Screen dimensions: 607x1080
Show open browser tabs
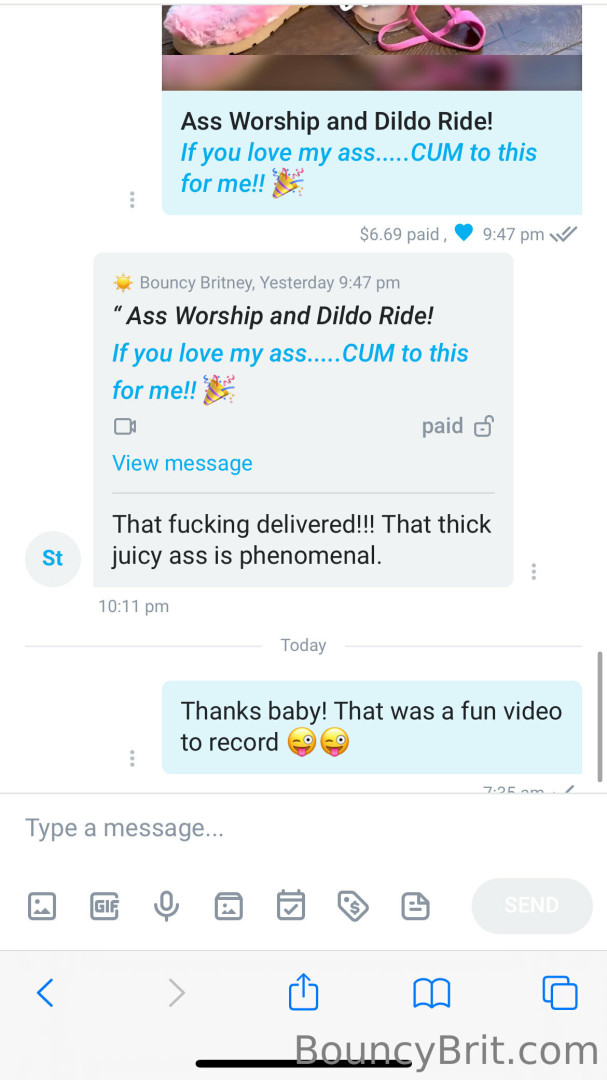pyautogui.click(x=559, y=993)
